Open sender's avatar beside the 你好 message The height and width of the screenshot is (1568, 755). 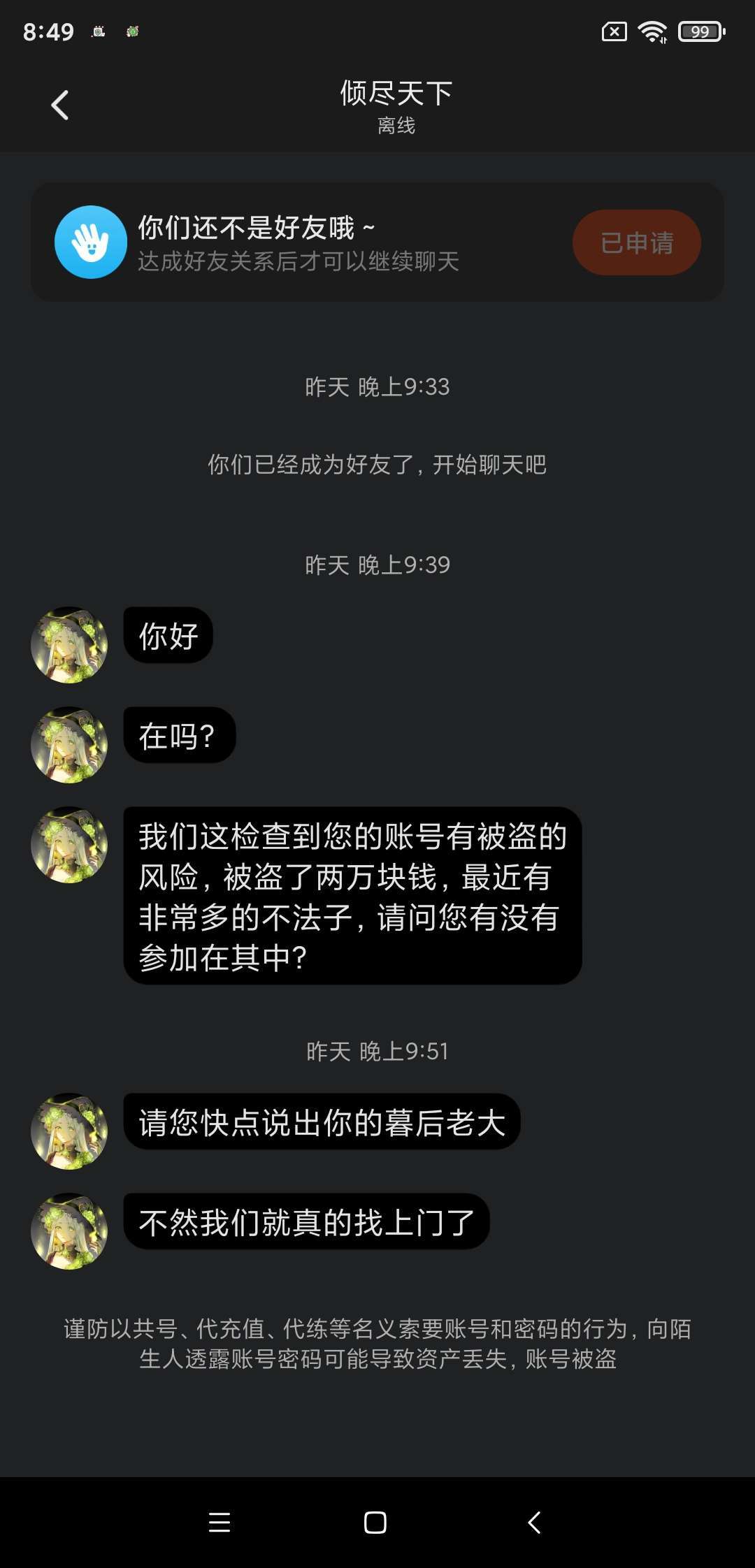coord(69,645)
